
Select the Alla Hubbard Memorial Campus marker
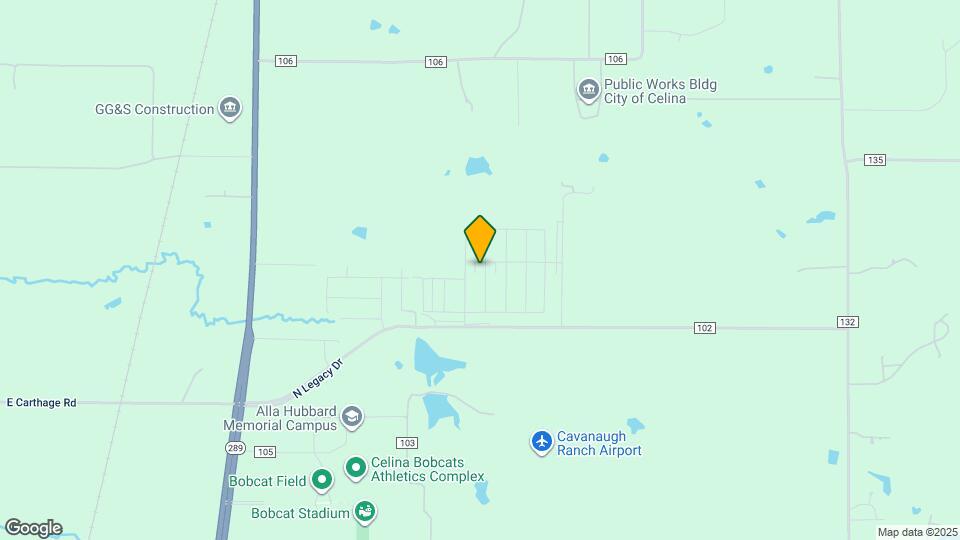(x=351, y=415)
